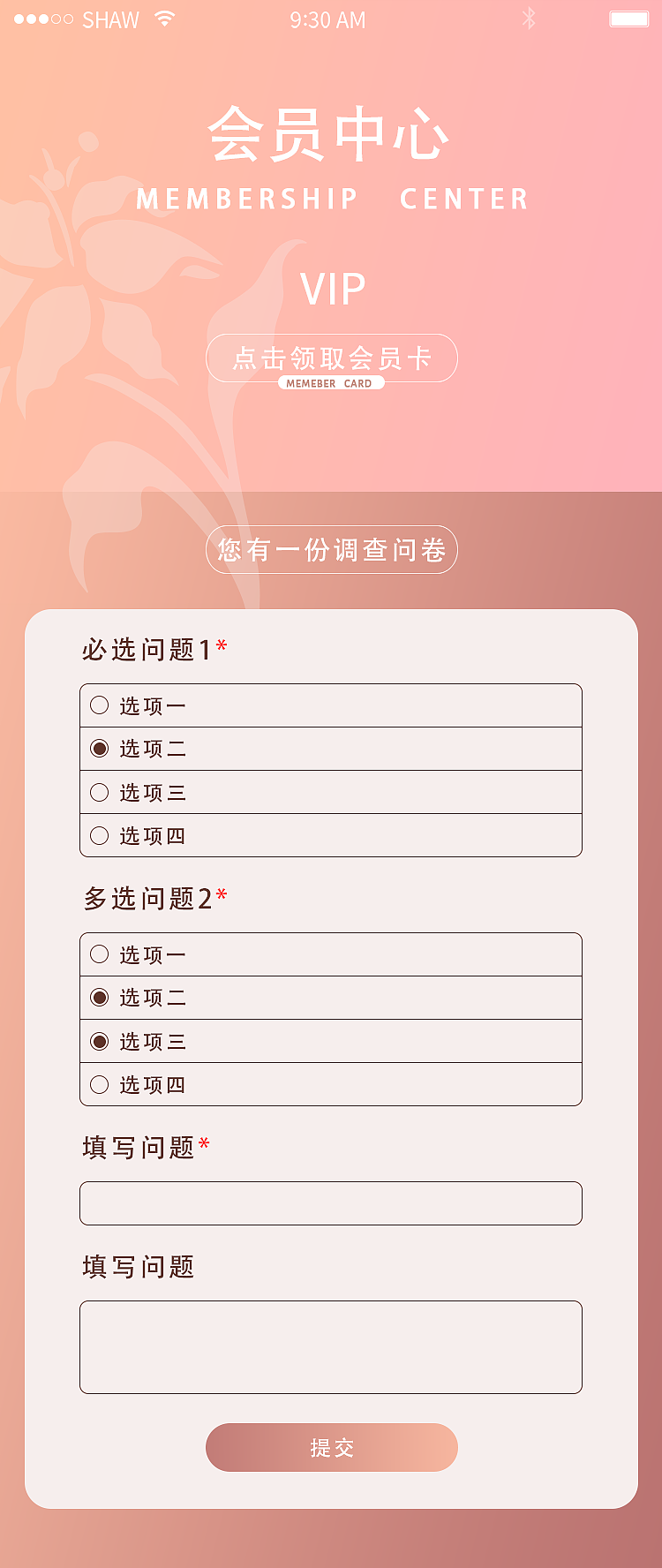Click the large 填写问题 comment box
Screen dimensions: 662x1568
coord(330,1346)
